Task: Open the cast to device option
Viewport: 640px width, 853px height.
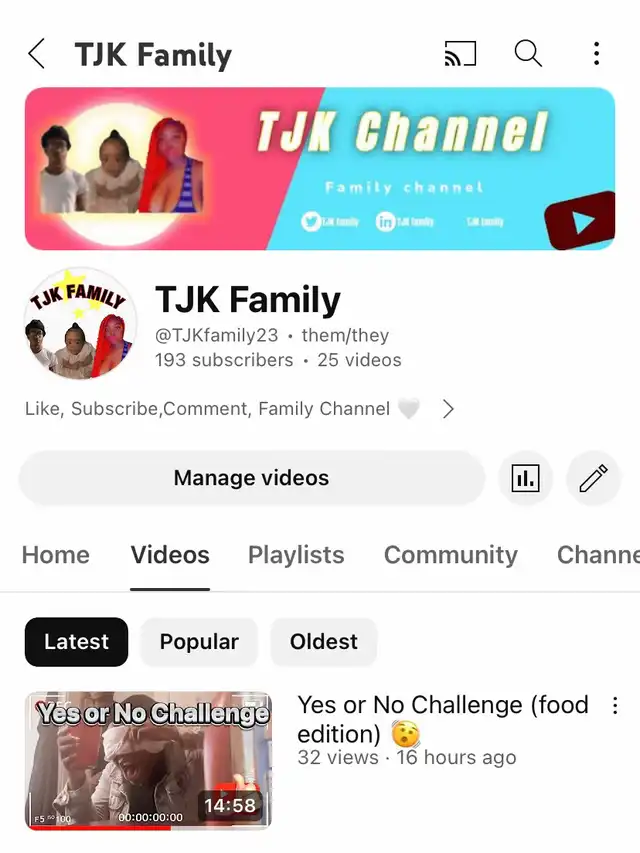Action: pyautogui.click(x=460, y=54)
